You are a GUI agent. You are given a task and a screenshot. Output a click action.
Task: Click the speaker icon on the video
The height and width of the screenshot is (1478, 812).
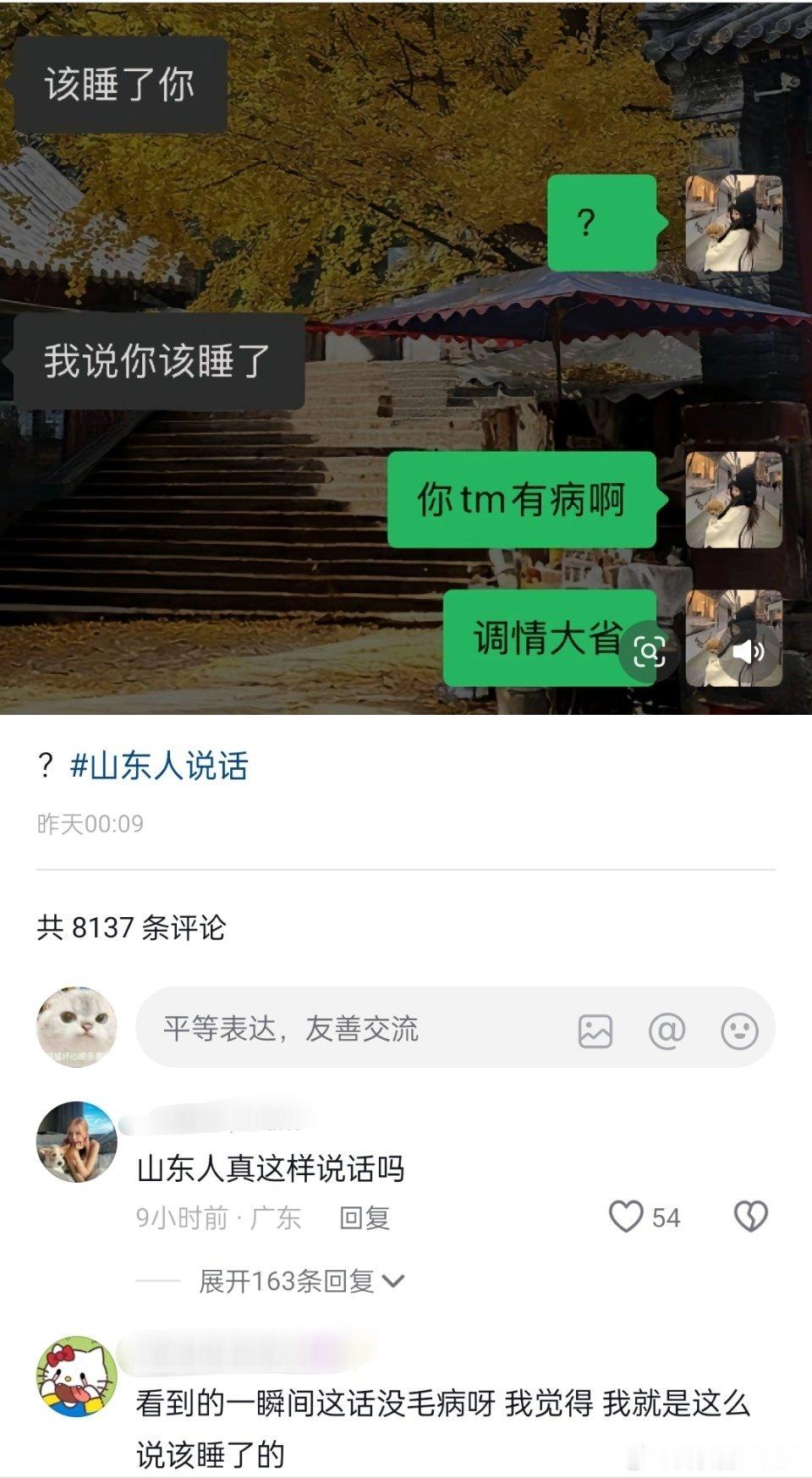748,651
